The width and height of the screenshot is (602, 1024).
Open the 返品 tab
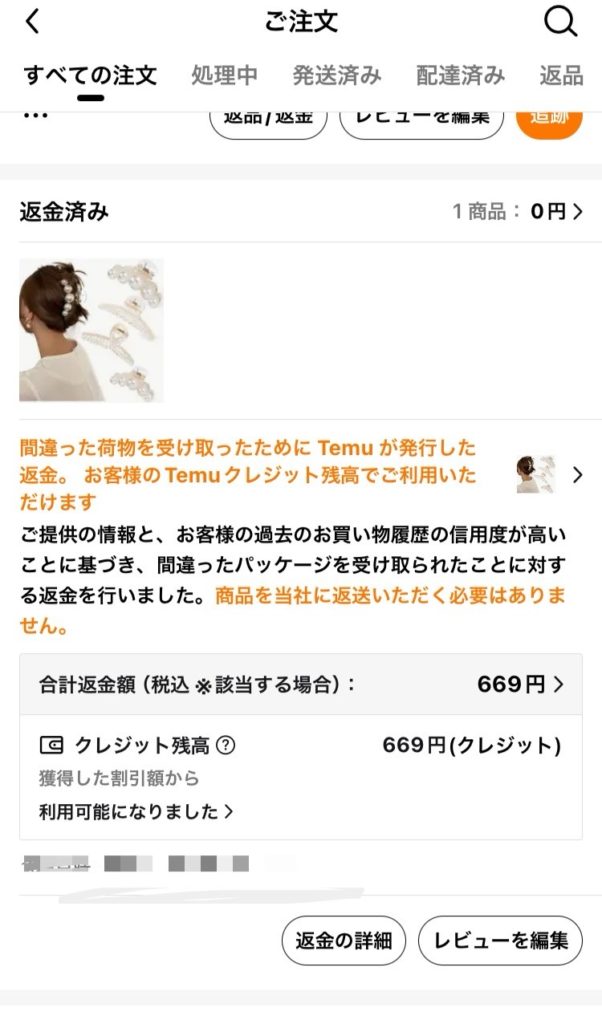pos(561,75)
